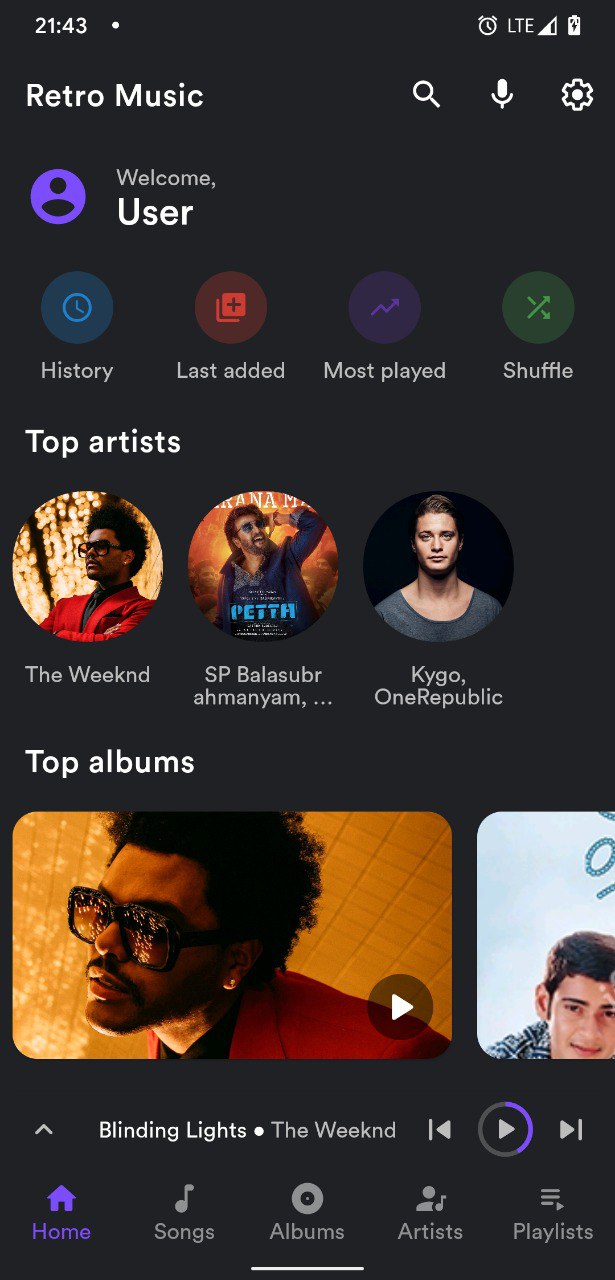Select the Playlists tab
The width and height of the screenshot is (615, 1280).
553,1212
